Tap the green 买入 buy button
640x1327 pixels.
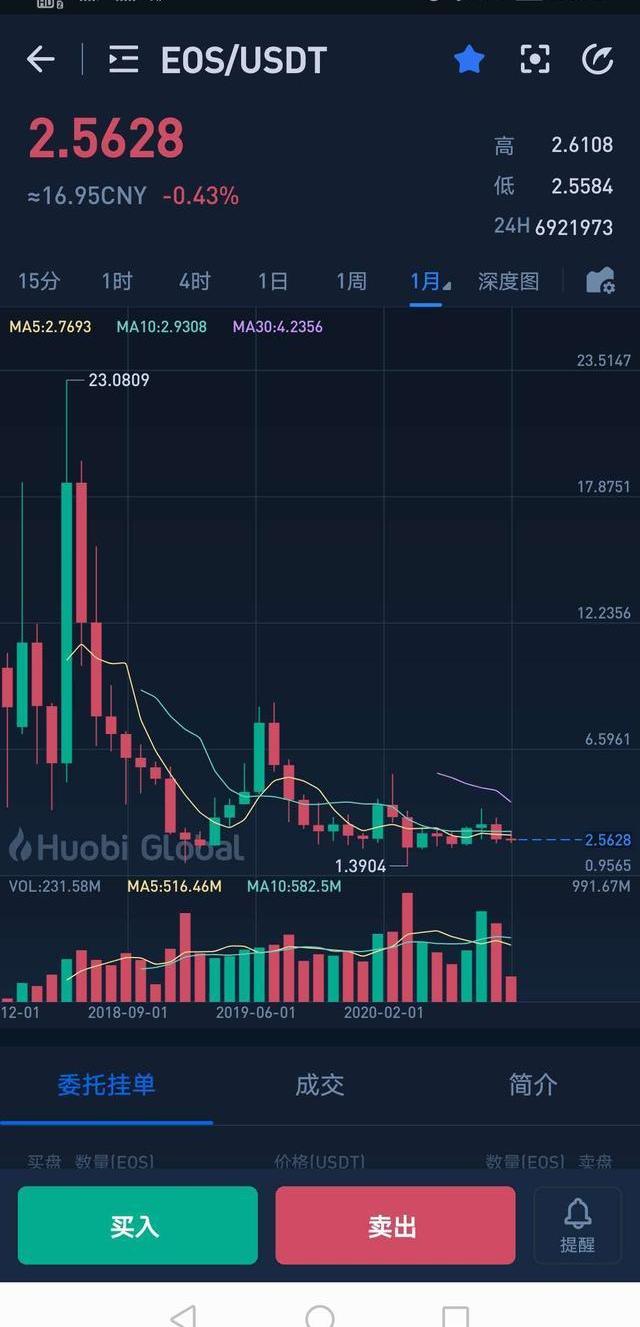137,1226
